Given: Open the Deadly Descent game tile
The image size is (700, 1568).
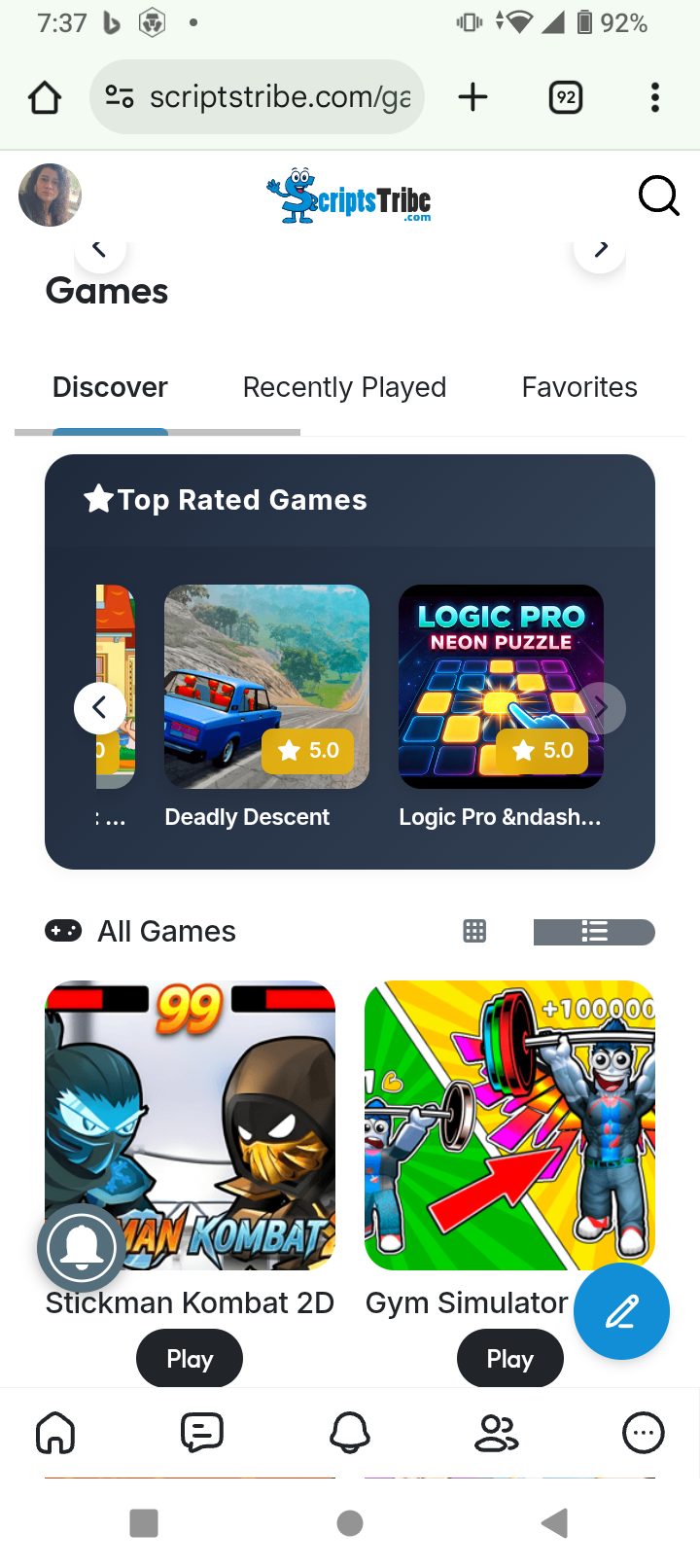Looking at the screenshot, I should [x=266, y=687].
